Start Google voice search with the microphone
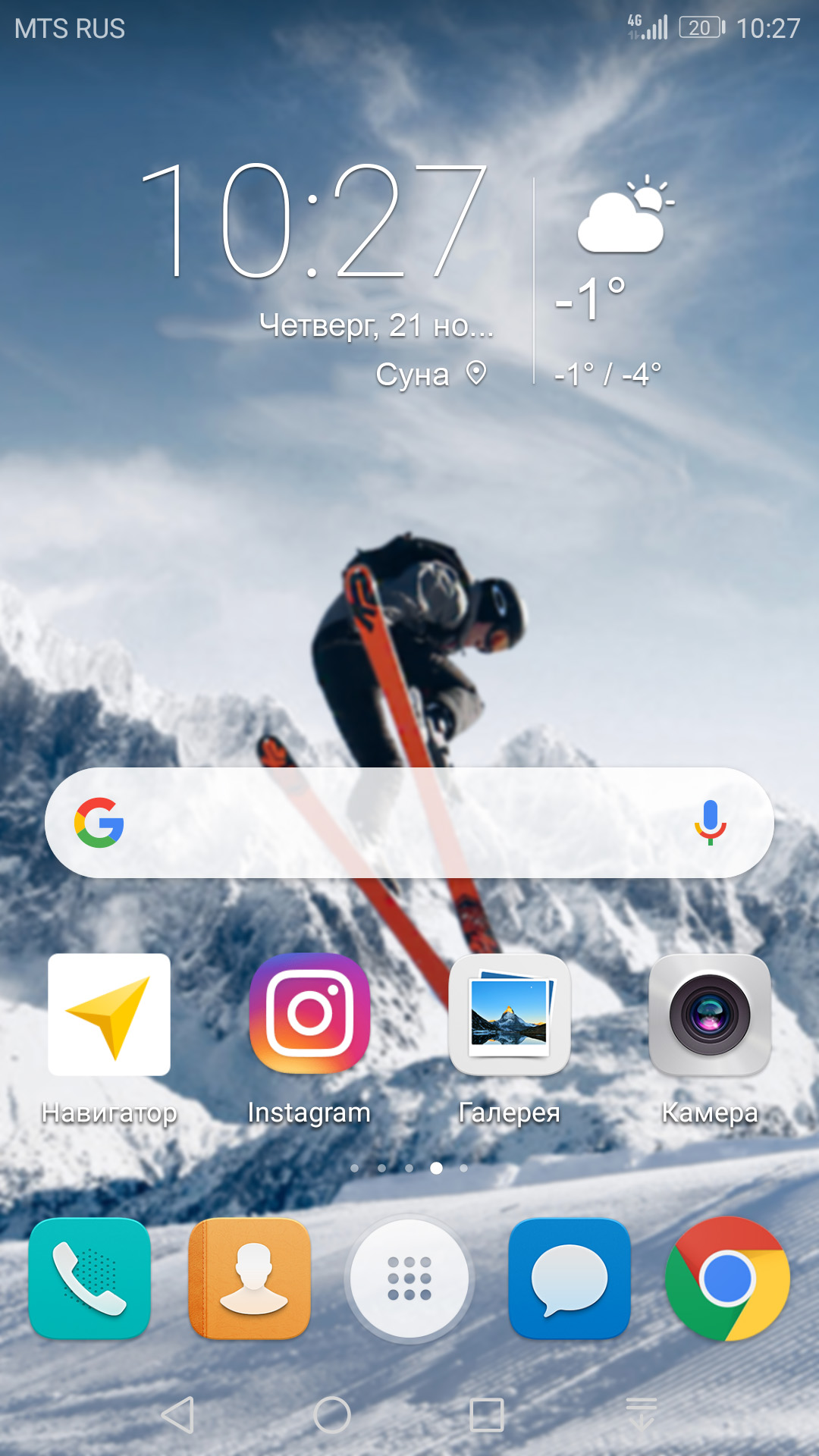819x1456 pixels. 710,823
